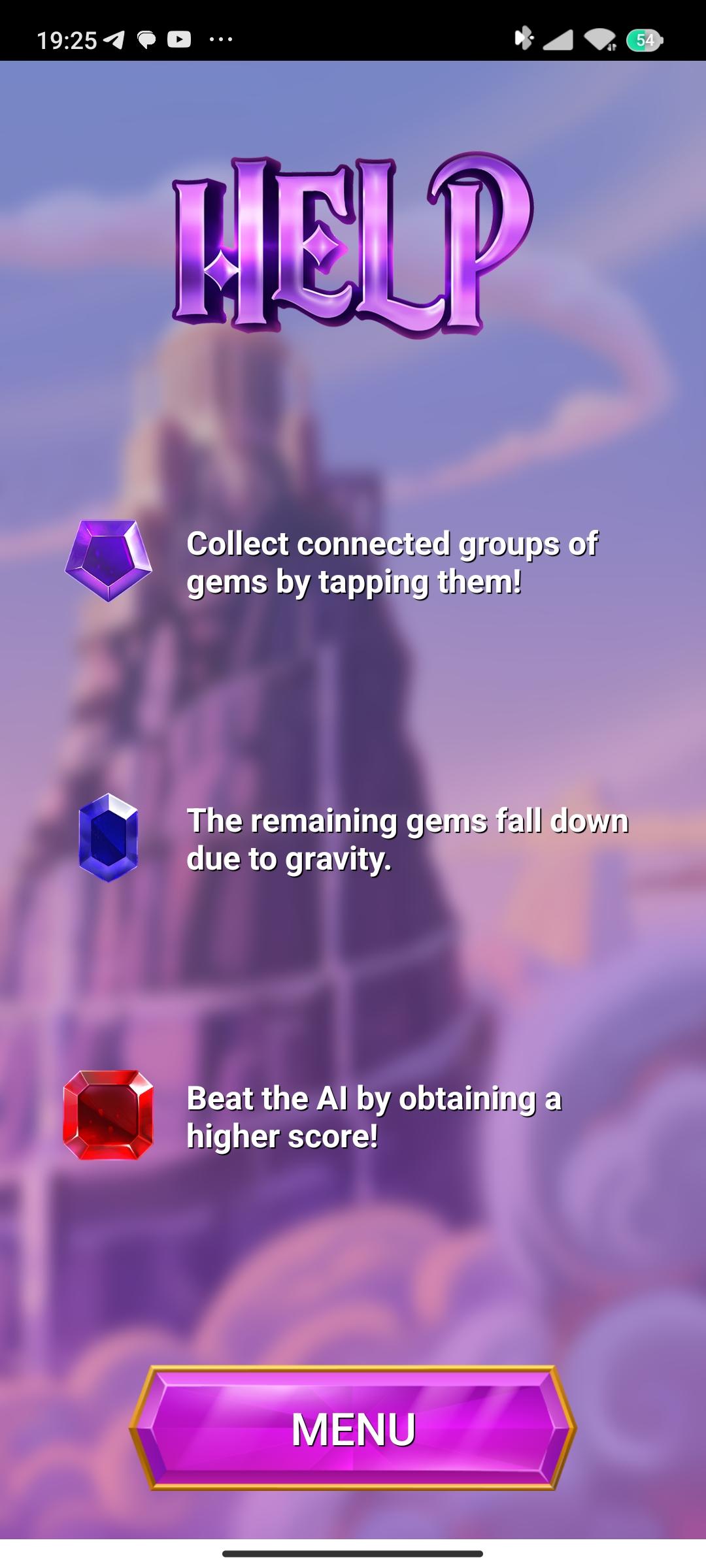The height and width of the screenshot is (1568, 706).
Task: Tap the Wi-Fi status icon
Action: 598,39
